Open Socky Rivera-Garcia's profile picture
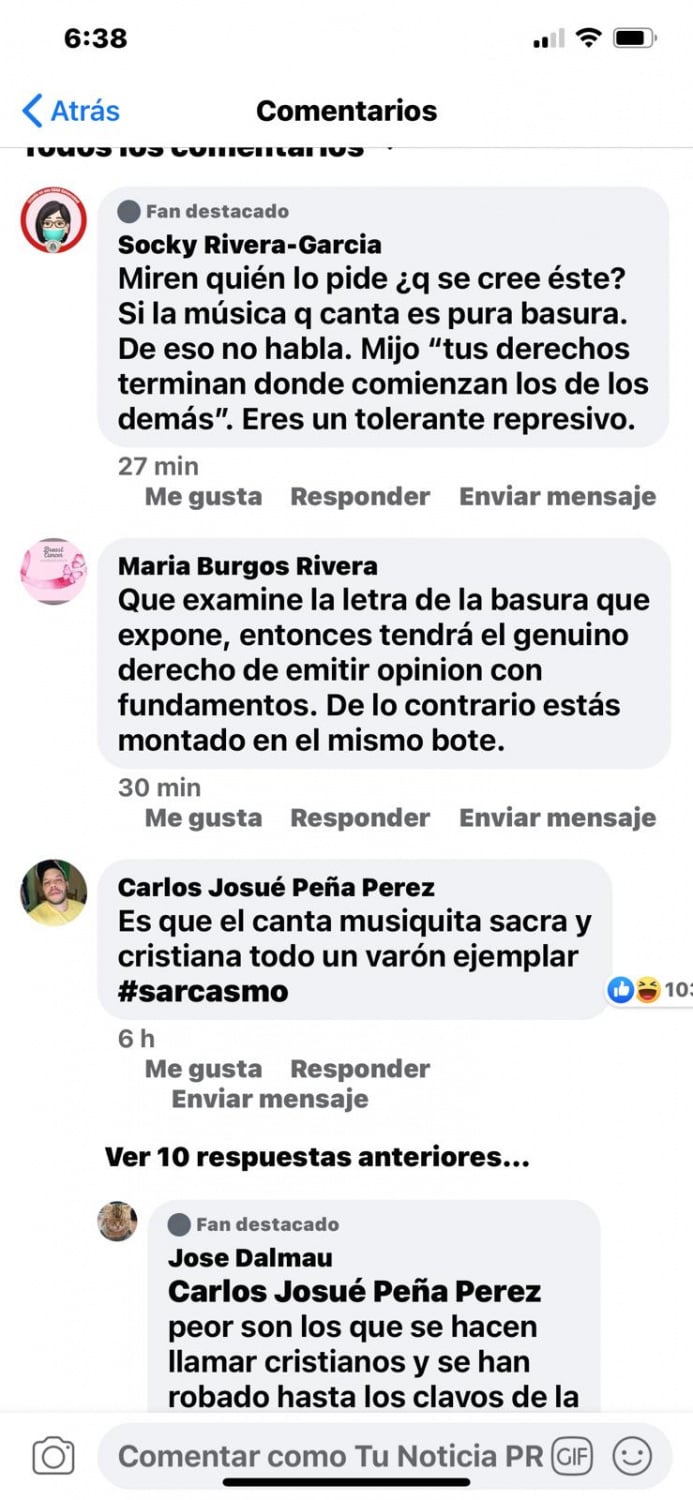Image resolution: width=693 pixels, height=1500 pixels. click(54, 221)
